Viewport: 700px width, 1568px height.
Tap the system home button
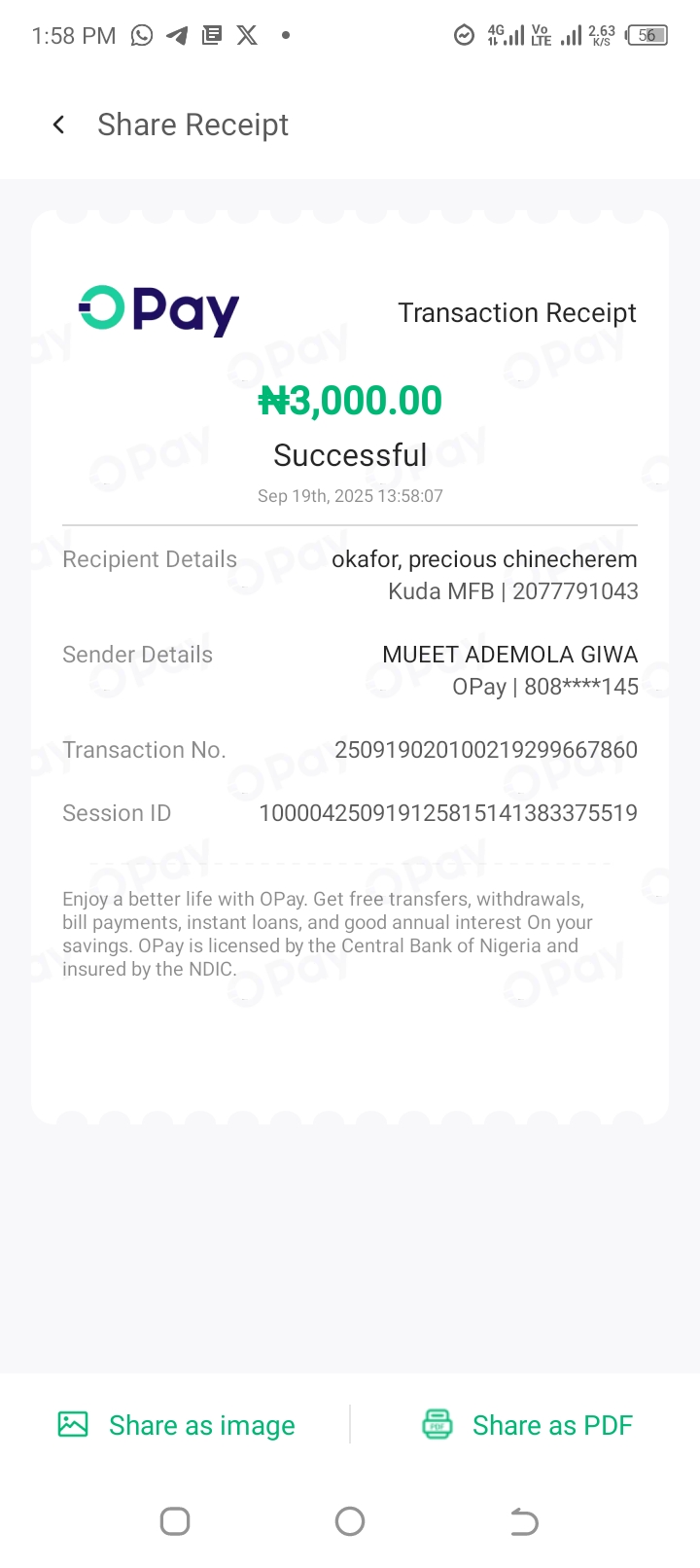click(x=350, y=1521)
